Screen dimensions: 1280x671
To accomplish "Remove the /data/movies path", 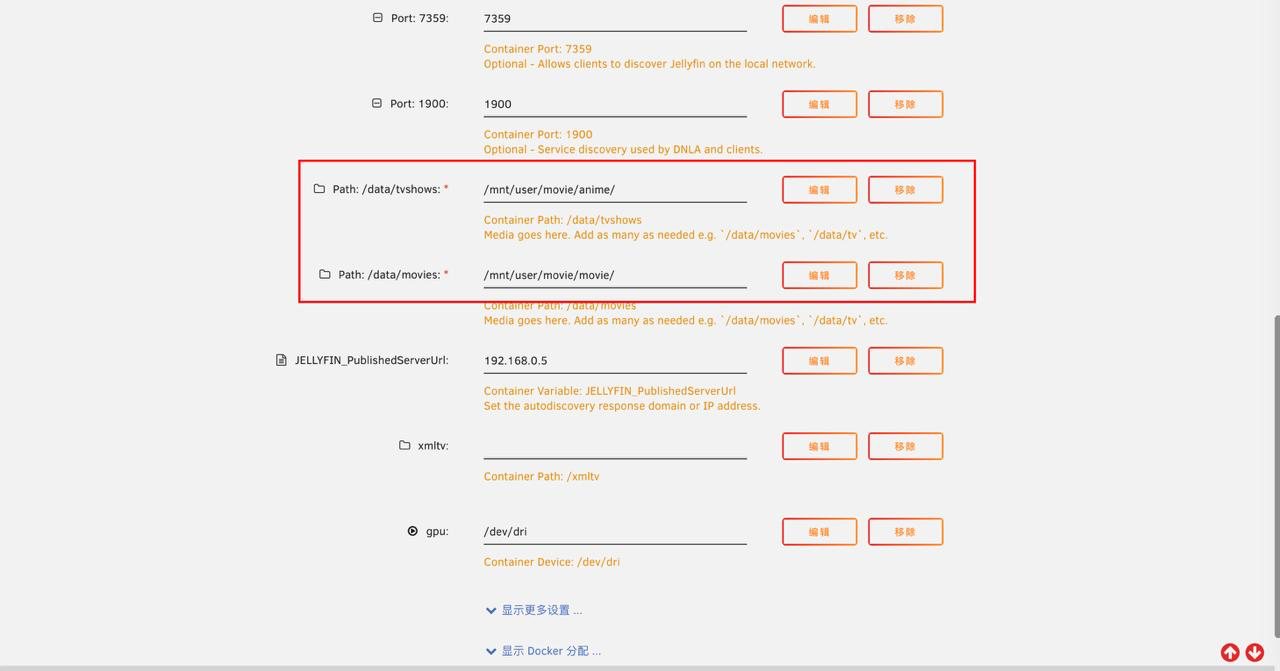I will coord(905,275).
